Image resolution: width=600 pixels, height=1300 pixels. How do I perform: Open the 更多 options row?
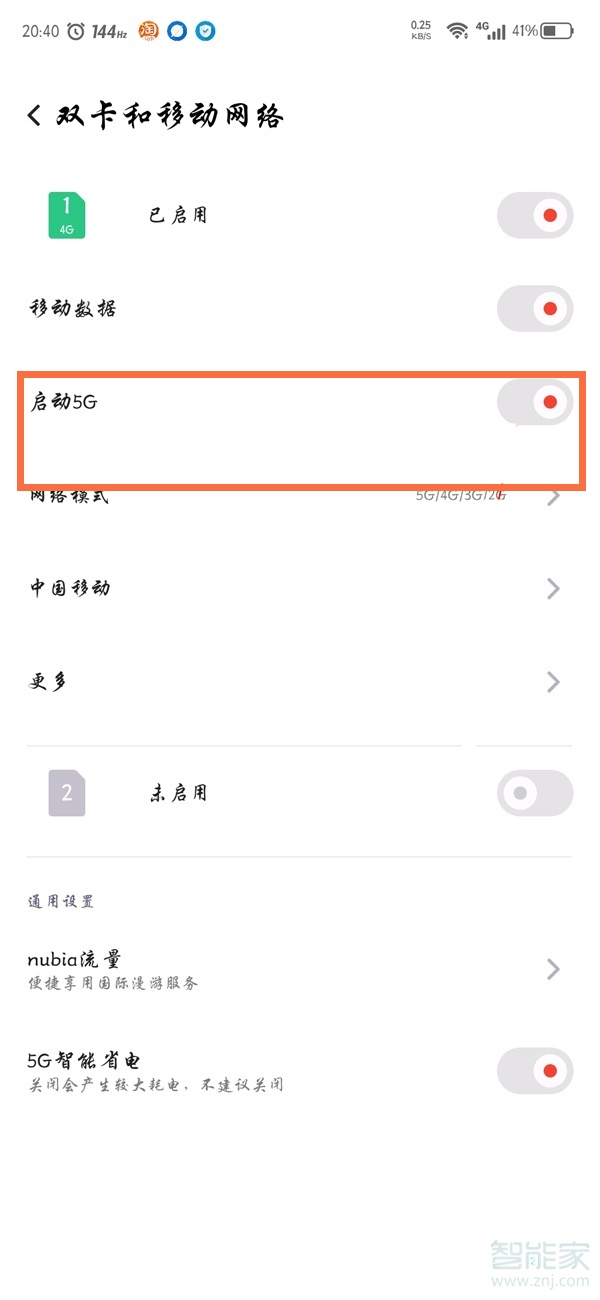300,682
